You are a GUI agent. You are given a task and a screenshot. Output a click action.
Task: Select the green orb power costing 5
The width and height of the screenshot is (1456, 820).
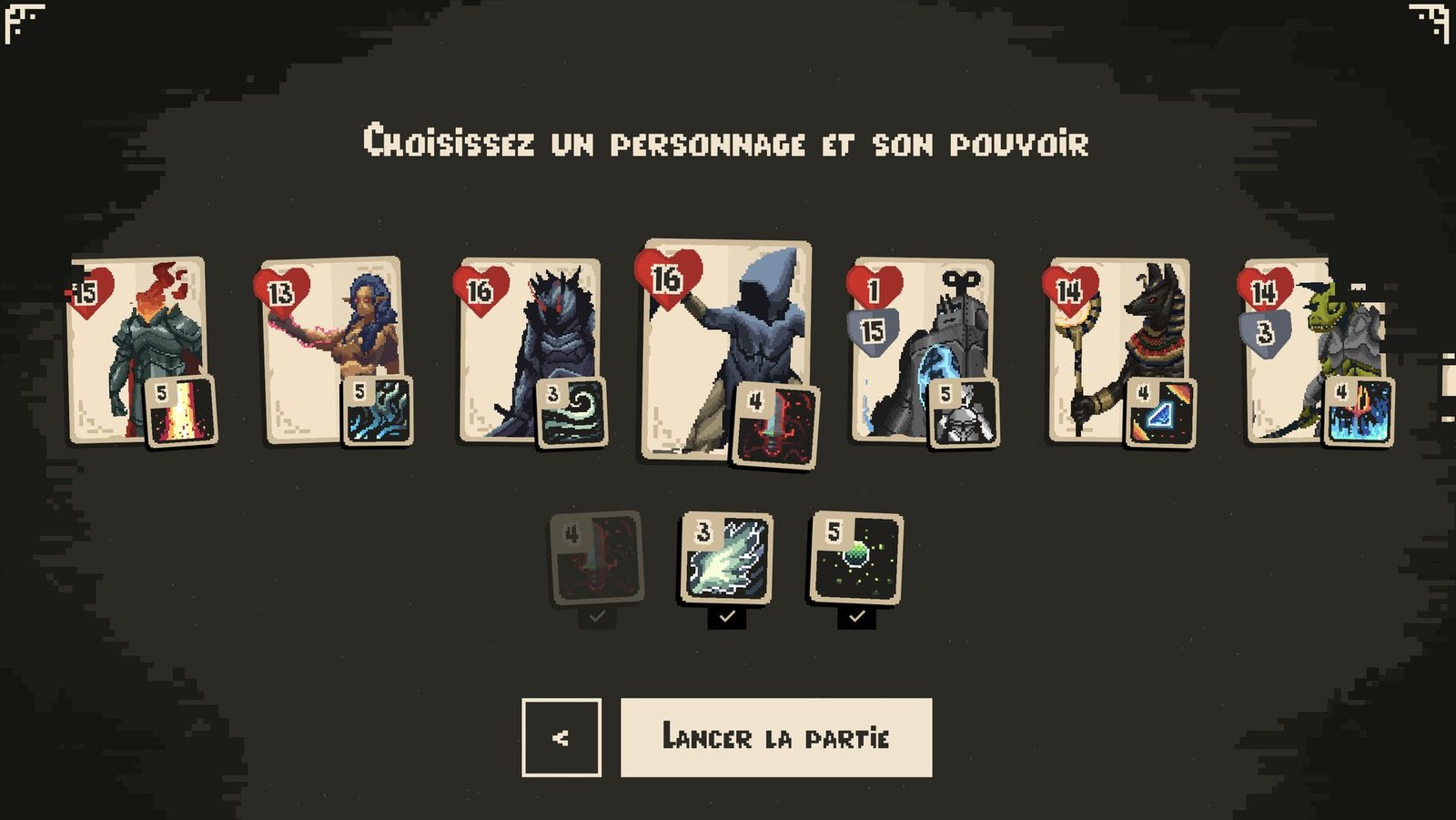tap(856, 558)
